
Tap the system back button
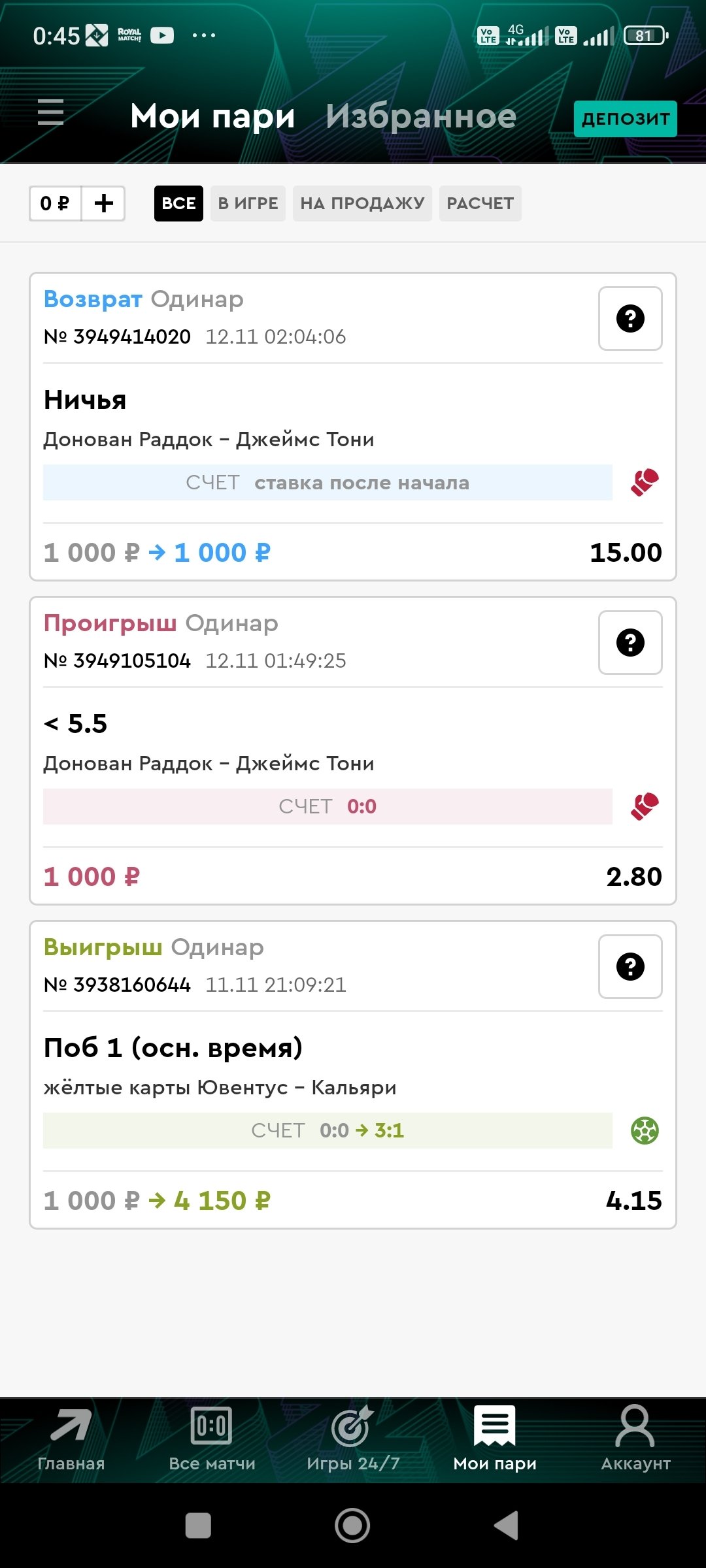(x=507, y=1526)
